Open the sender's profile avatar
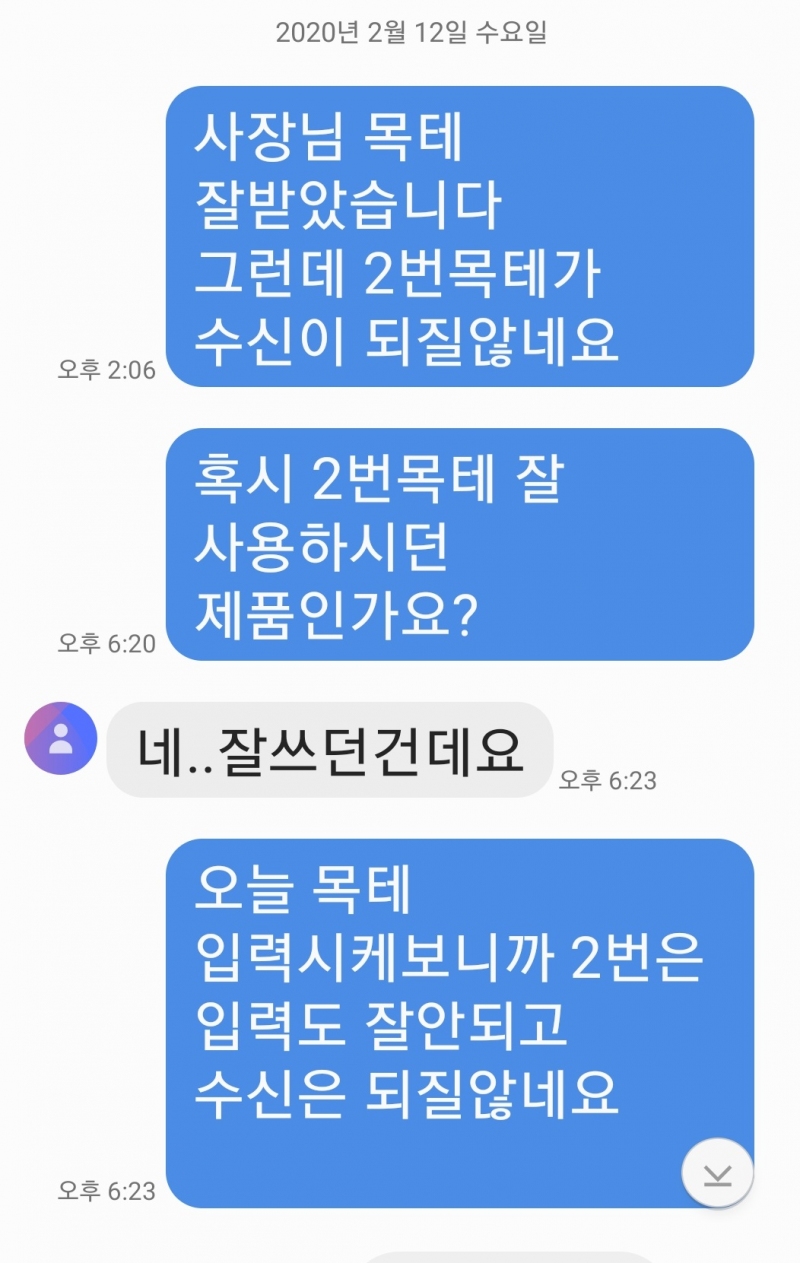 60,738
